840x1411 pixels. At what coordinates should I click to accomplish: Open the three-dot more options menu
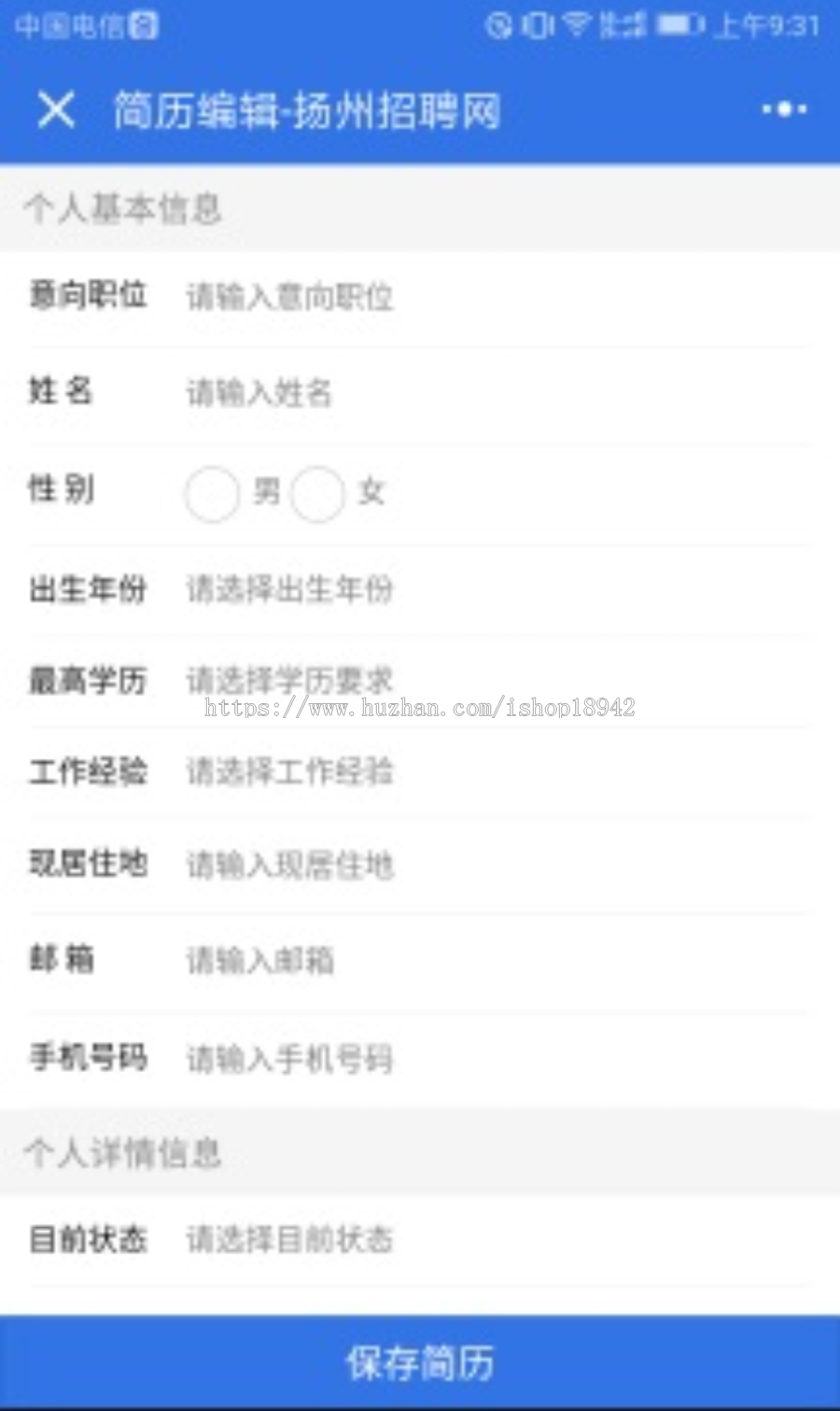click(784, 109)
